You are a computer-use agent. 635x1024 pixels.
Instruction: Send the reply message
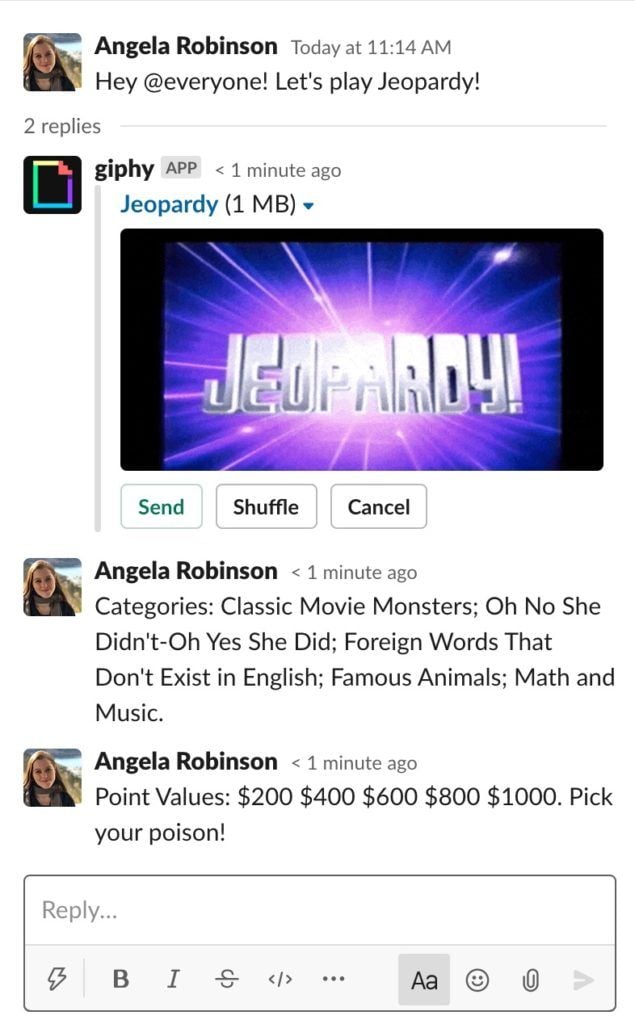coord(584,980)
